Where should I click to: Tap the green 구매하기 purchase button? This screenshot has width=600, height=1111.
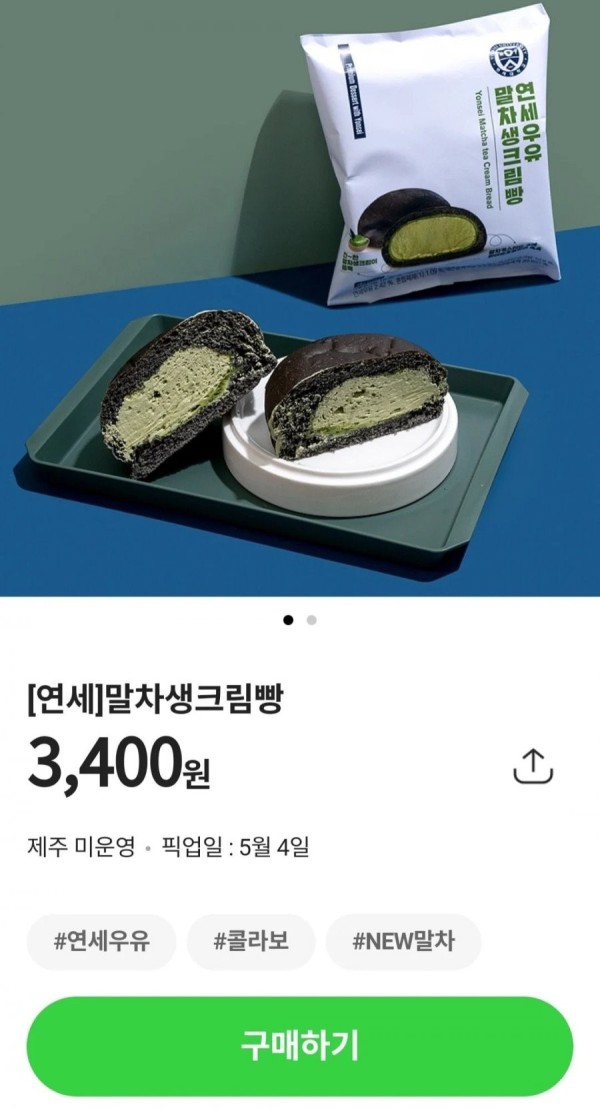click(x=300, y=1046)
